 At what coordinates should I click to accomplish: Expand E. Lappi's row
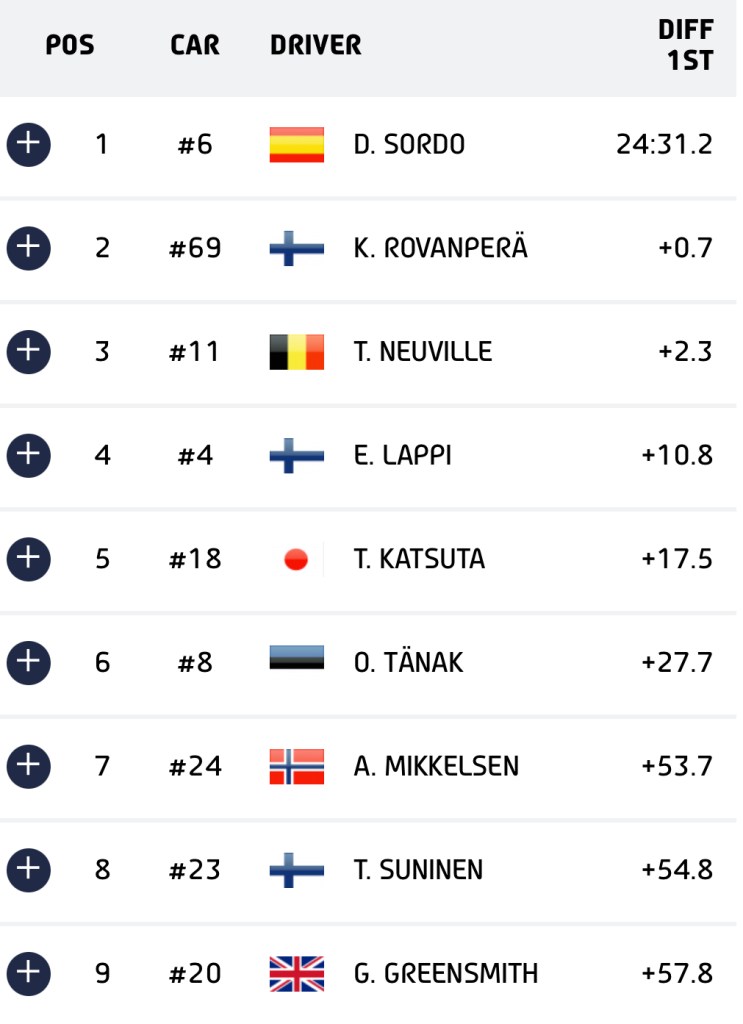[28, 455]
